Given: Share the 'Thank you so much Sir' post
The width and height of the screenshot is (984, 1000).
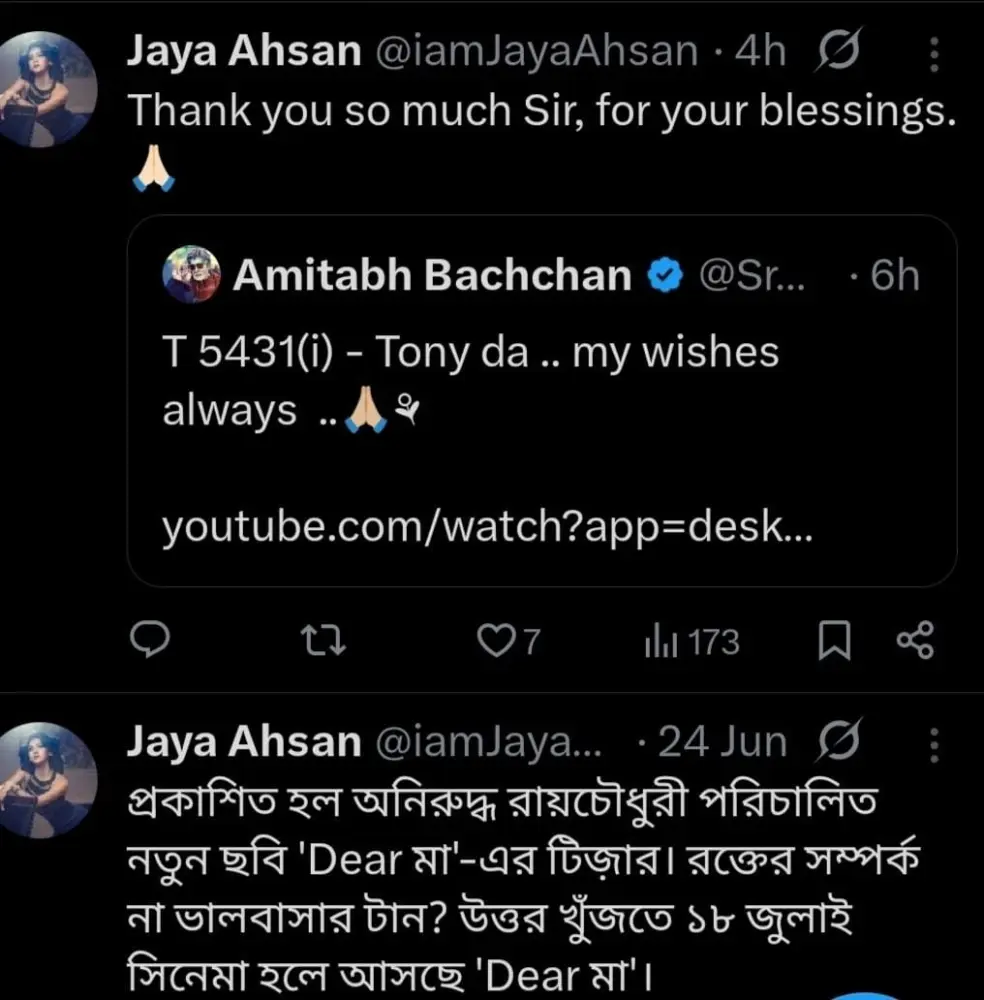Looking at the screenshot, I should coord(914,641).
